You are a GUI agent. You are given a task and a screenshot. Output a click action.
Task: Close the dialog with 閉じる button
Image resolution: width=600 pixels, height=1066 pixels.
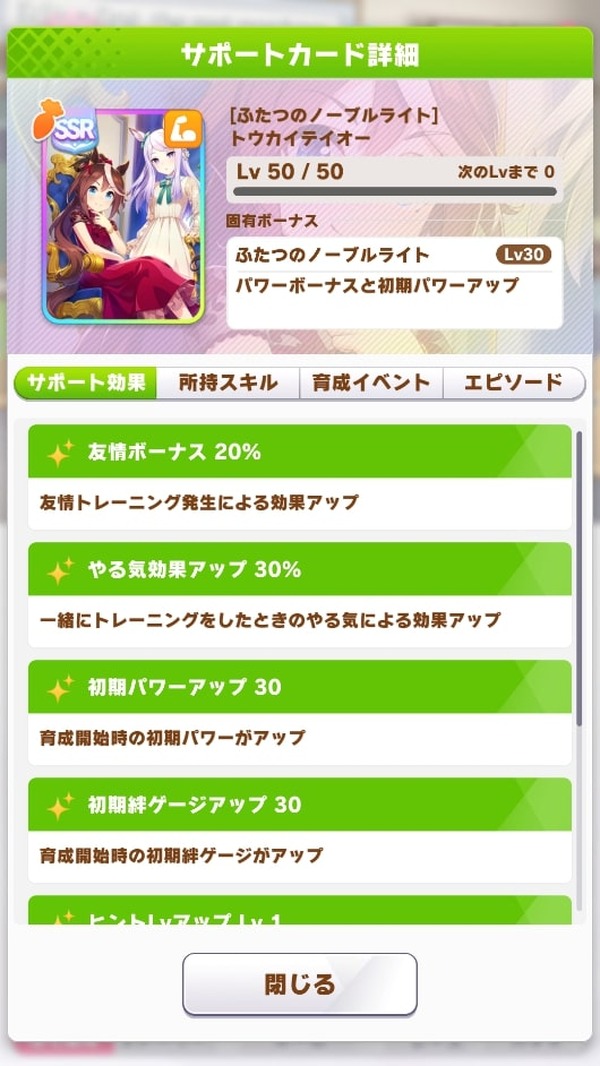[x=299, y=984]
